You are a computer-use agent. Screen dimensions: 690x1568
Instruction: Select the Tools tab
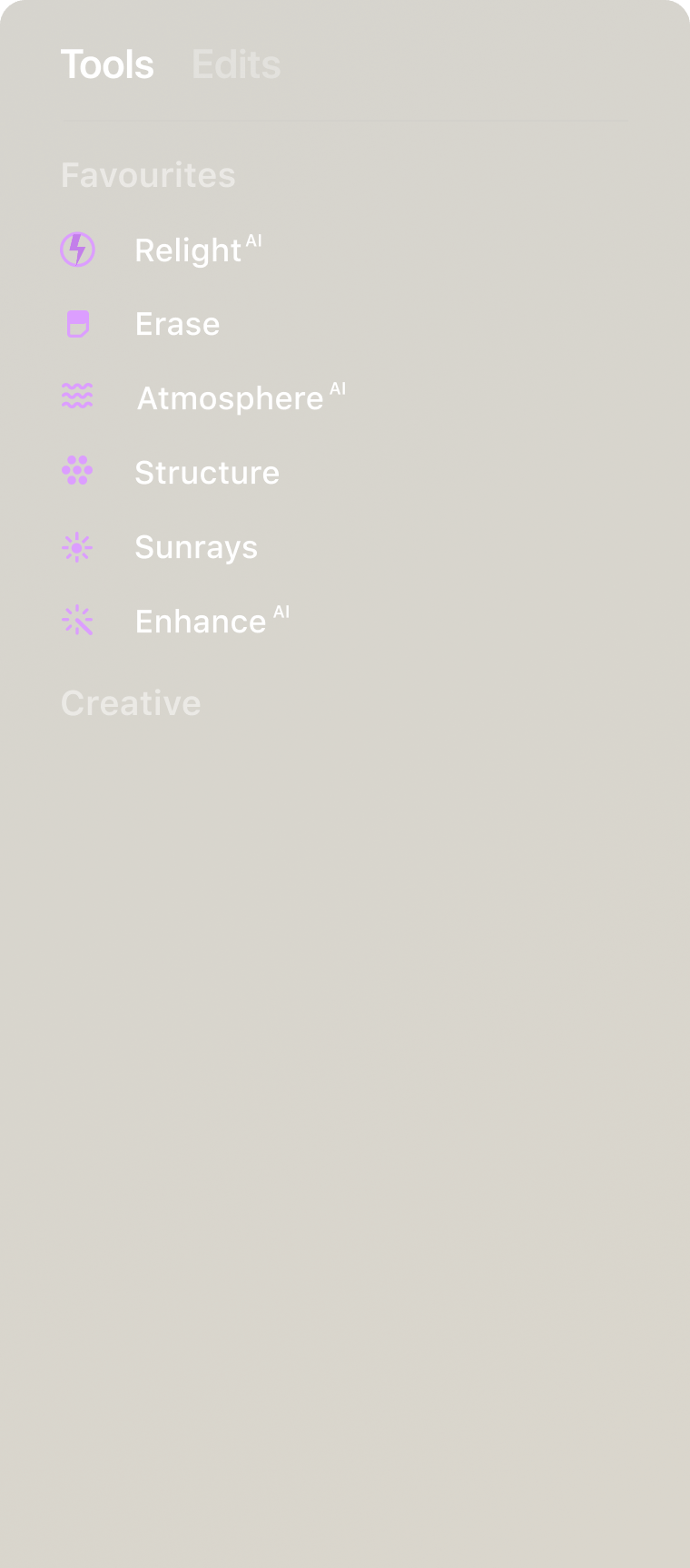pos(107,65)
